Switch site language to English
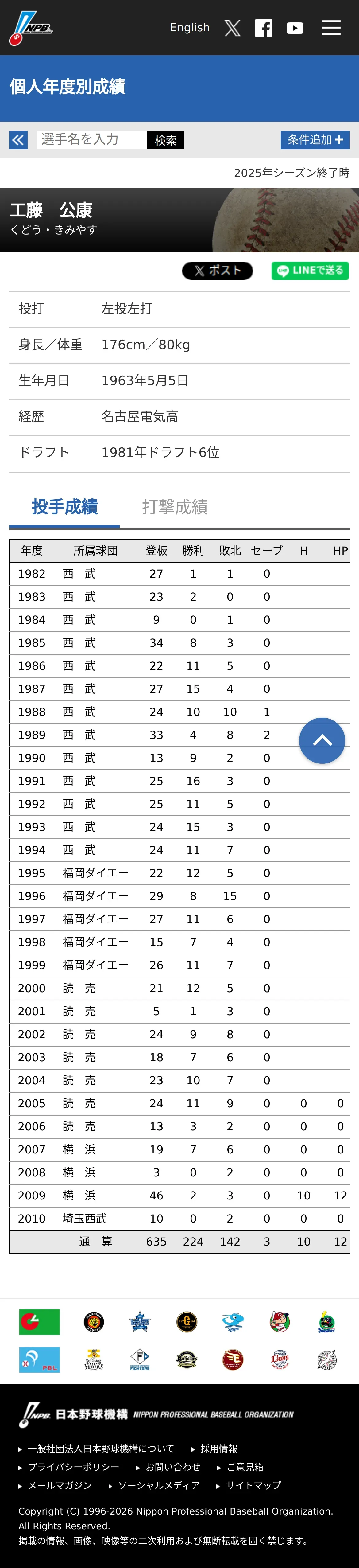This screenshot has height=1568, width=359. pyautogui.click(x=190, y=27)
